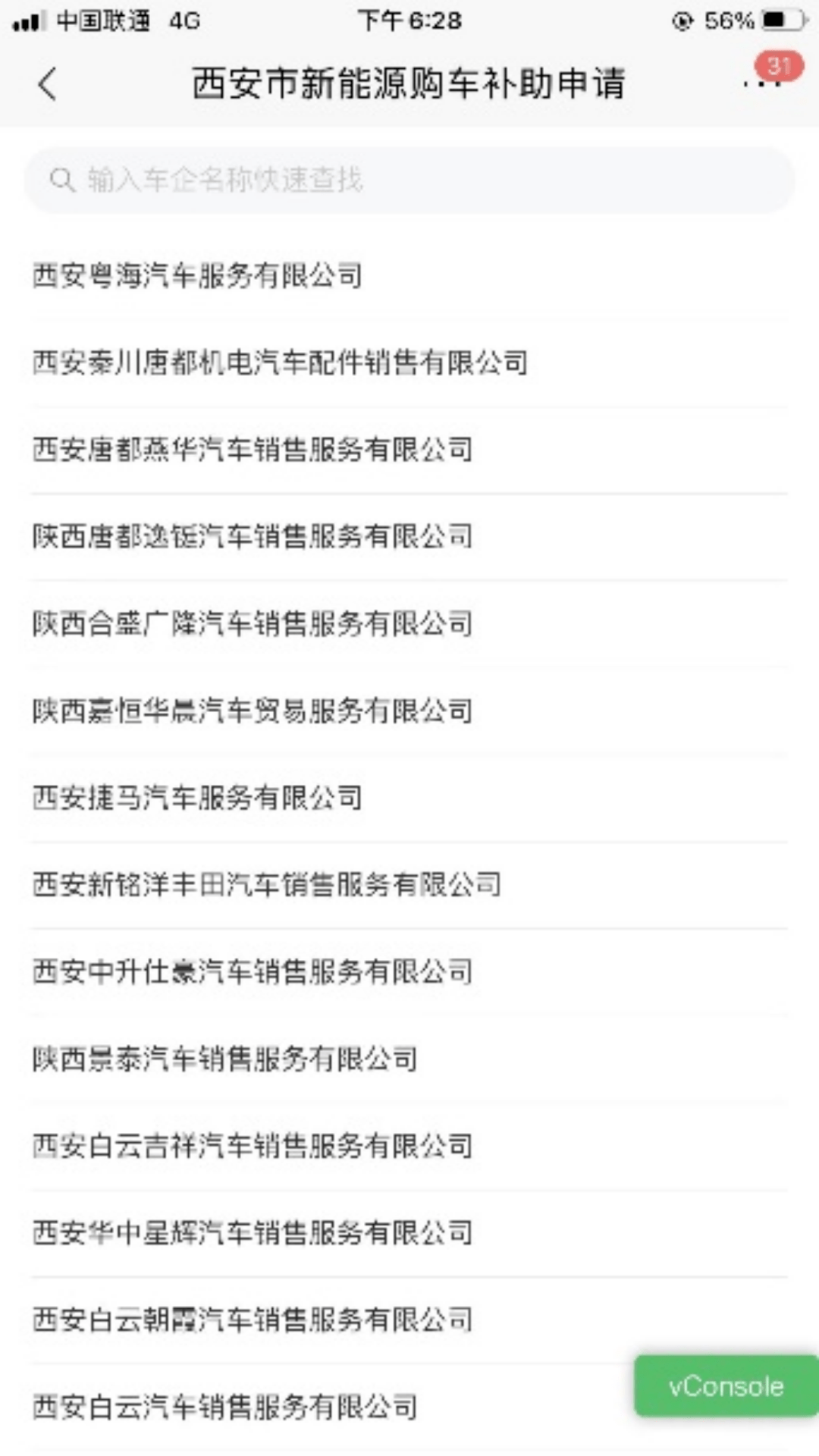Choose 西安秦川唐都机电汽车配件销售有限公司
The image size is (819, 1456).
(x=280, y=362)
